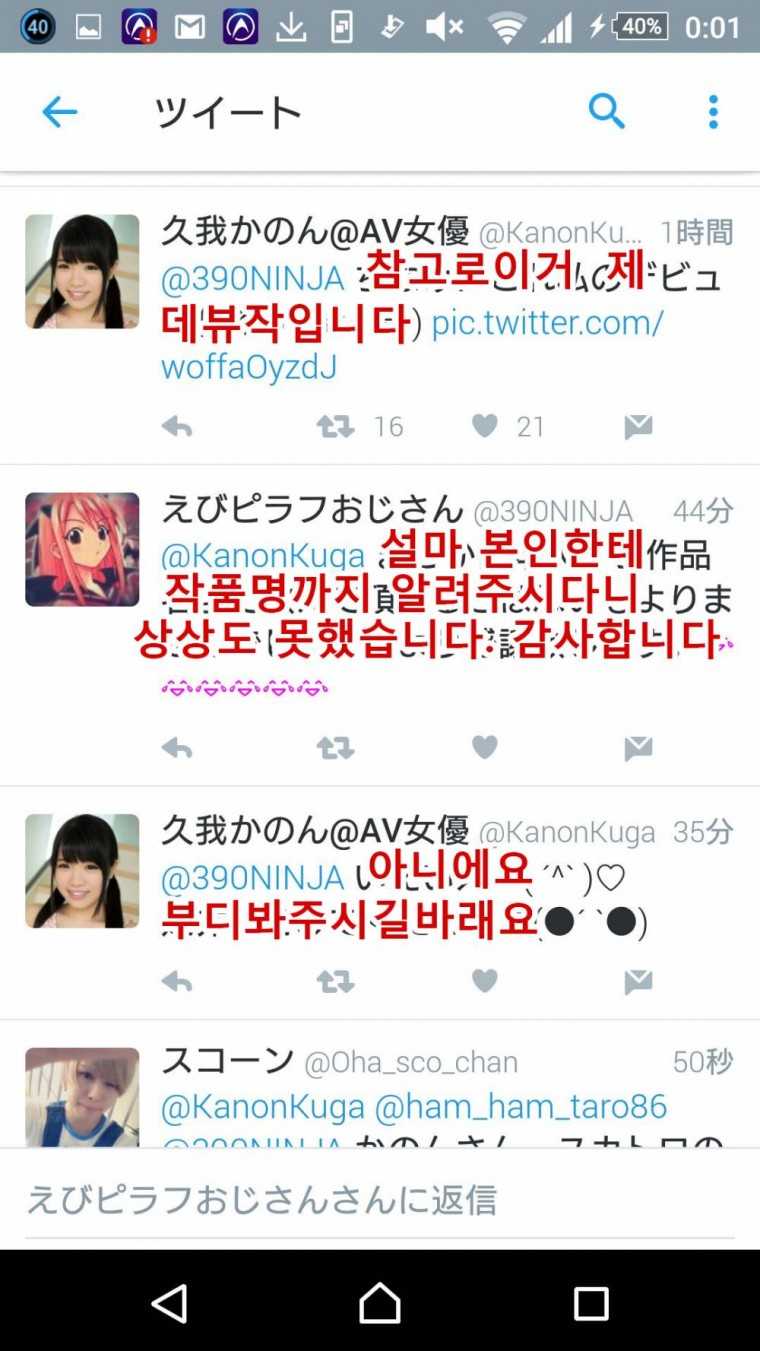Go to the Android home screen
760x1351 pixels.
tap(380, 1303)
